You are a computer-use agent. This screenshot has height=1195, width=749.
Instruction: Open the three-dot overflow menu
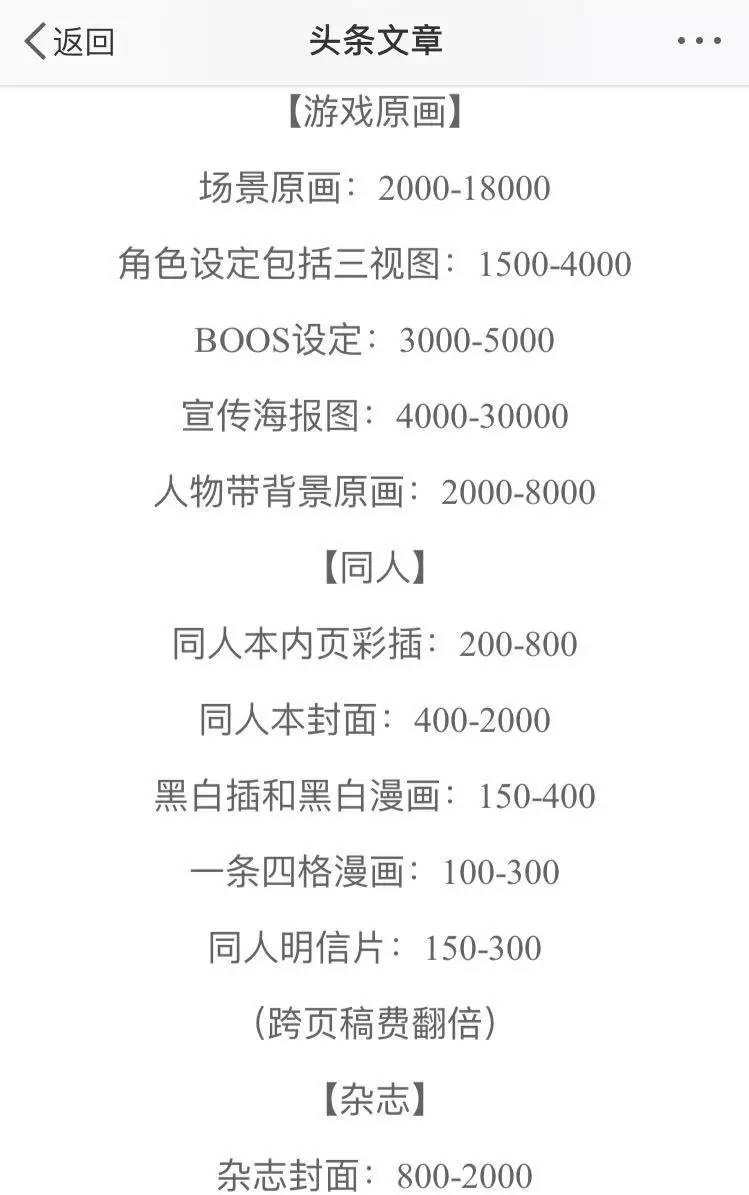699,42
